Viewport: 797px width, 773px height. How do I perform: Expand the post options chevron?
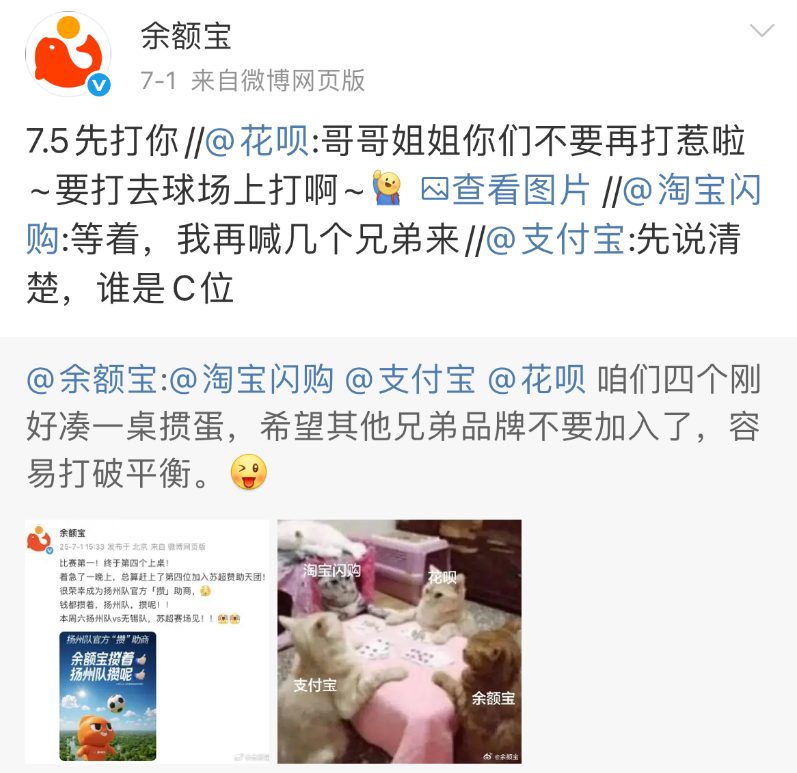pos(762,31)
